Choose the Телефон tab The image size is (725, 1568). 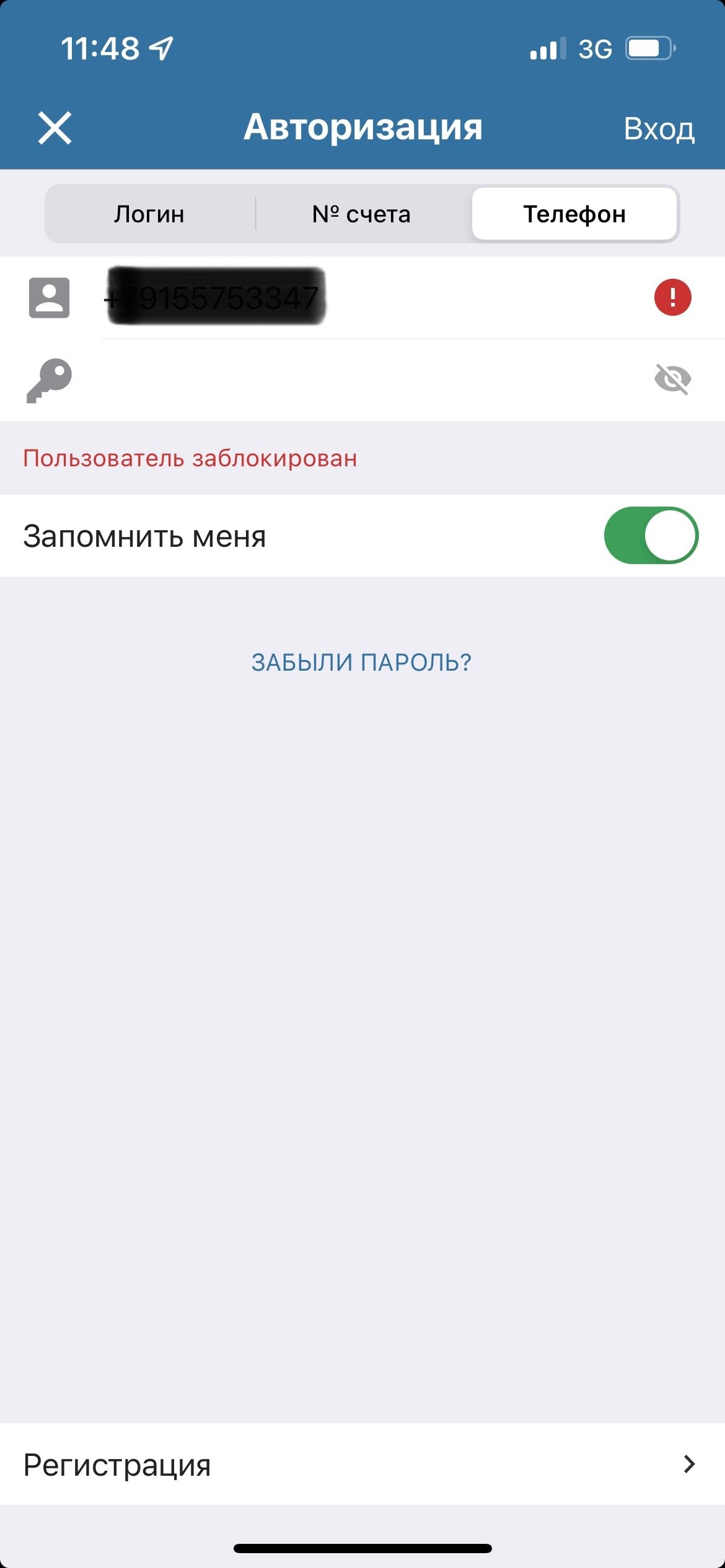click(x=574, y=214)
